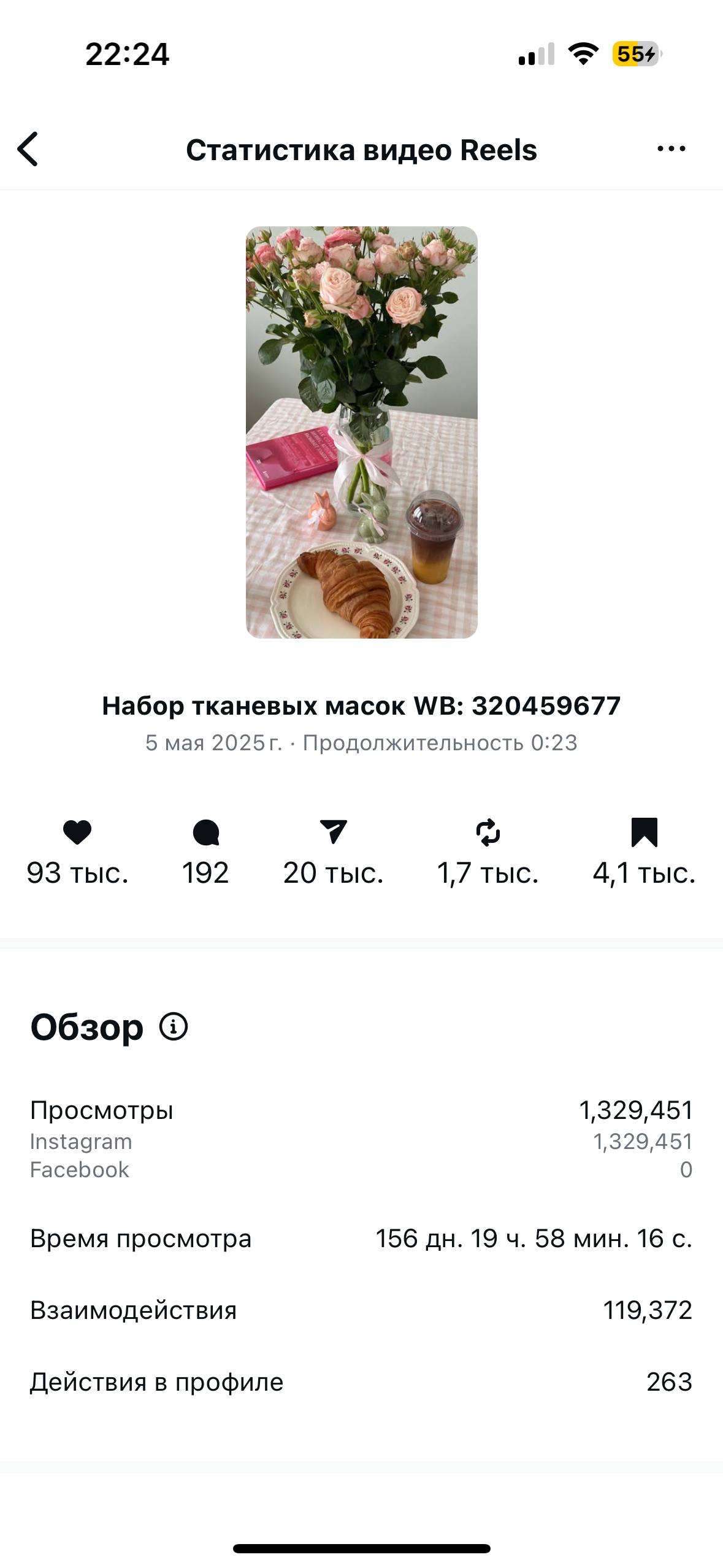
Task: Tap the battery indicator showing 55
Action: coord(636,55)
